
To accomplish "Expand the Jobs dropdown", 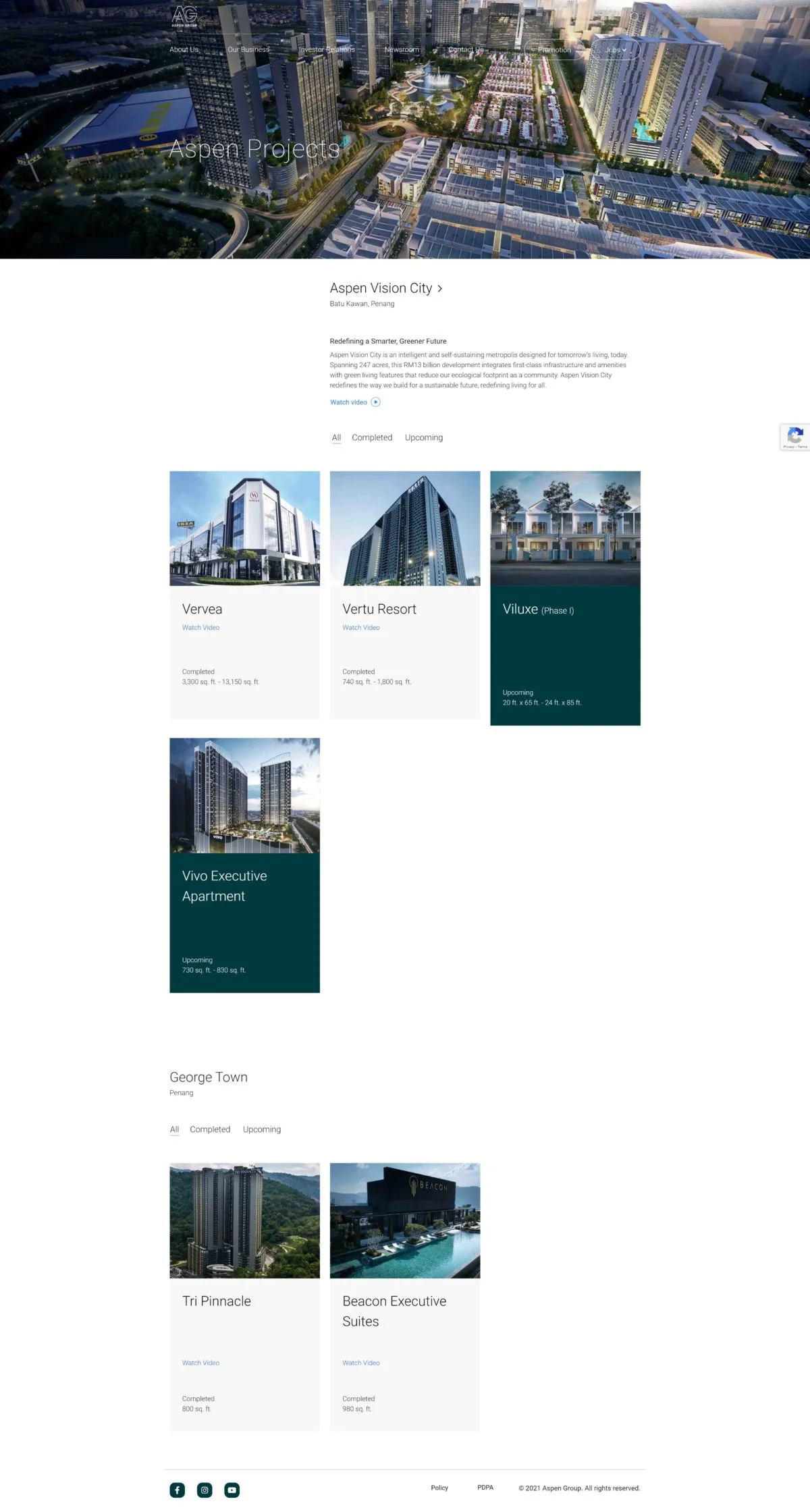I will pos(616,50).
